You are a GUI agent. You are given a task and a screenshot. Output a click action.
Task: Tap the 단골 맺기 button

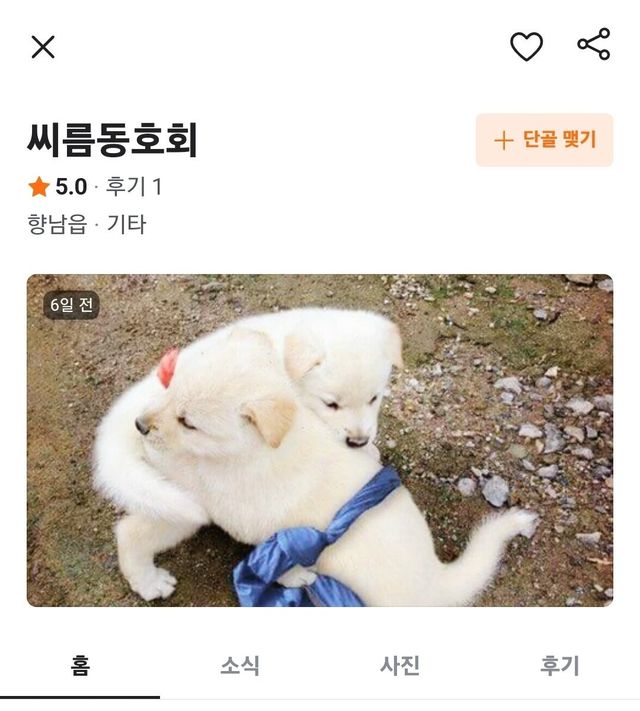coord(544,140)
